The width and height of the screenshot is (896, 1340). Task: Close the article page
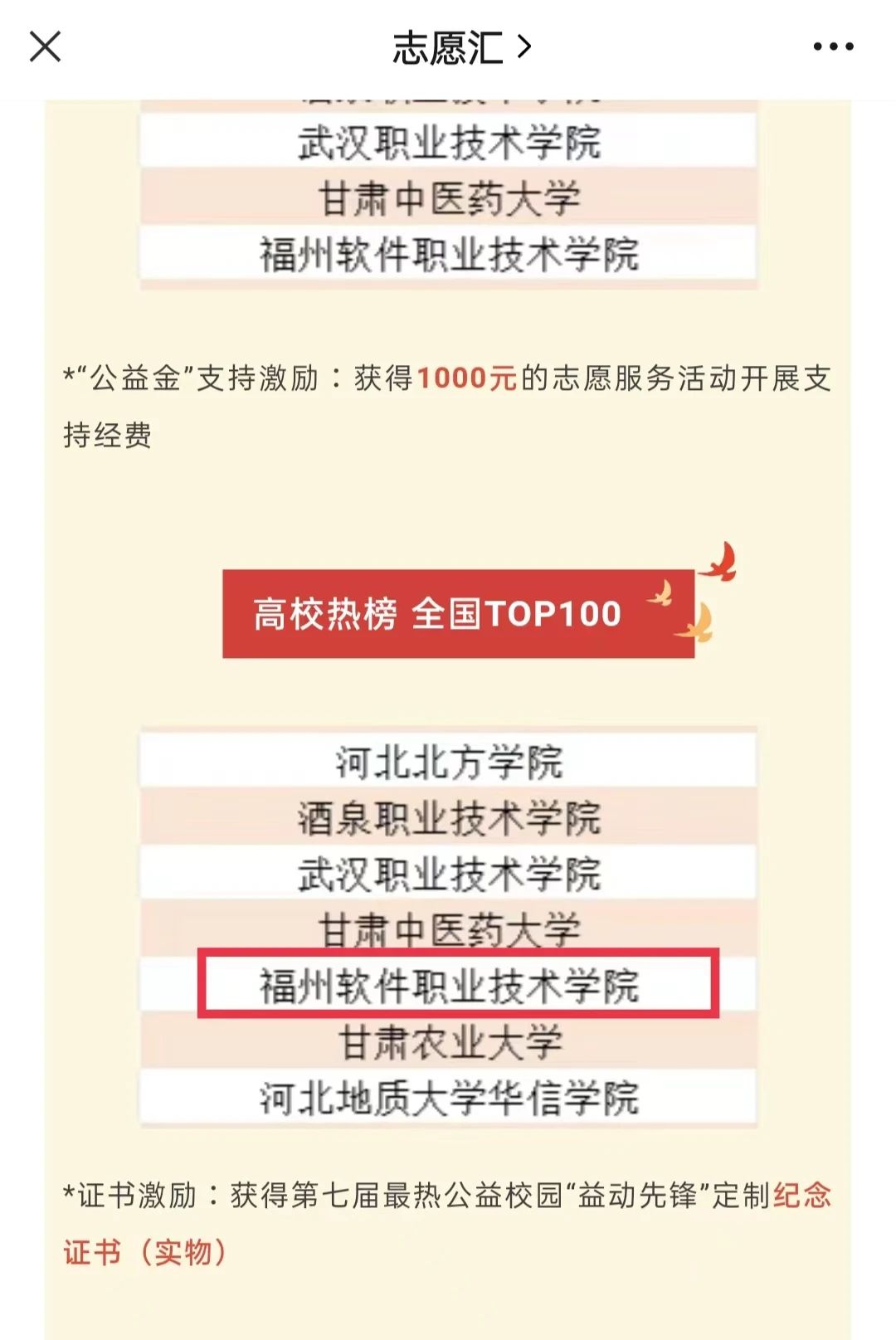click(45, 46)
